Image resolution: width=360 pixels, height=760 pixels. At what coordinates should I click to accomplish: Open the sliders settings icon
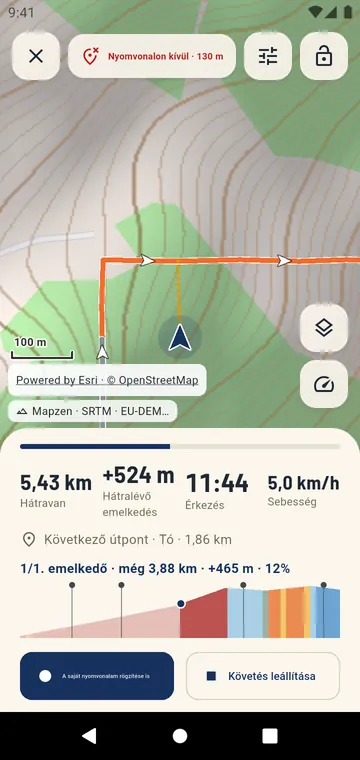[267, 56]
